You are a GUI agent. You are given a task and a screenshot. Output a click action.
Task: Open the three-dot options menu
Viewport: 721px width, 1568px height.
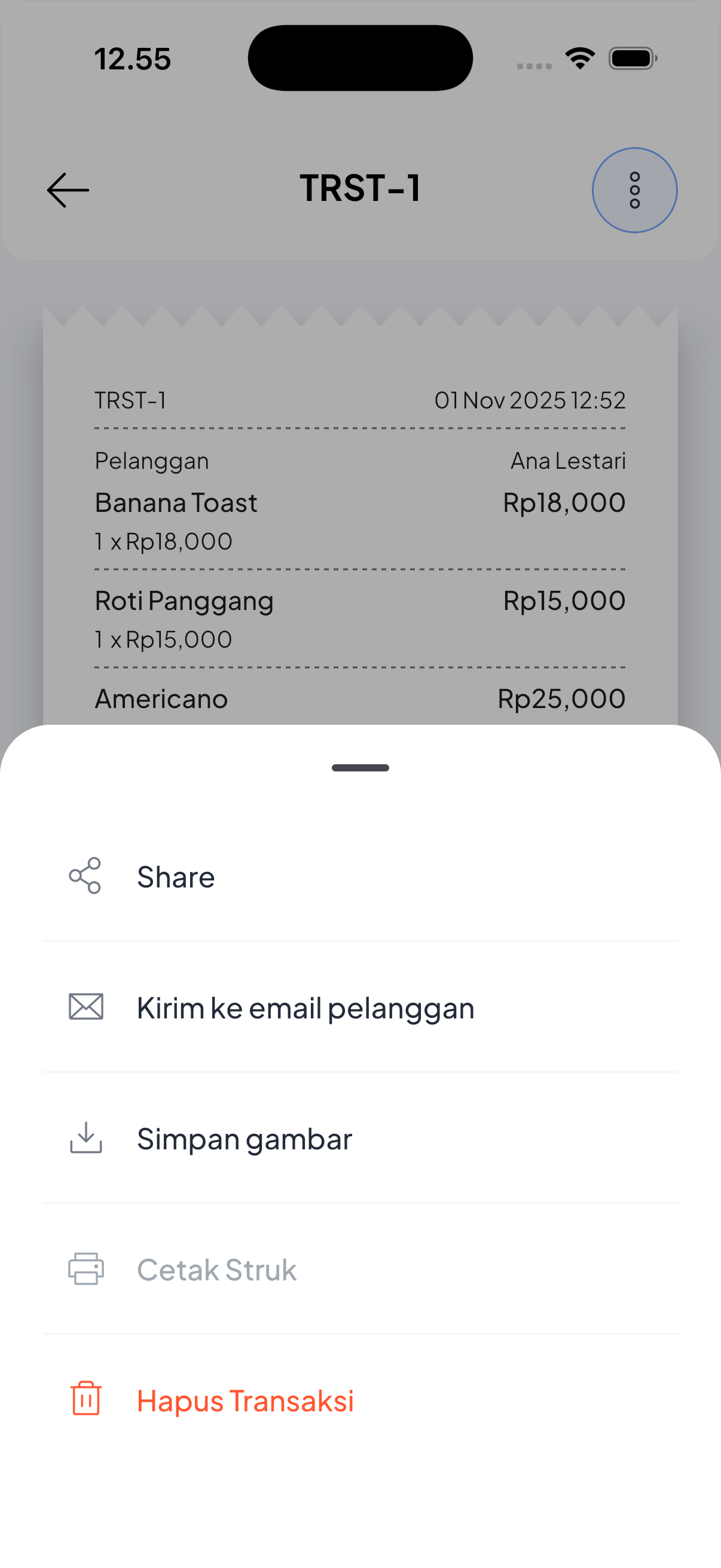(x=636, y=190)
